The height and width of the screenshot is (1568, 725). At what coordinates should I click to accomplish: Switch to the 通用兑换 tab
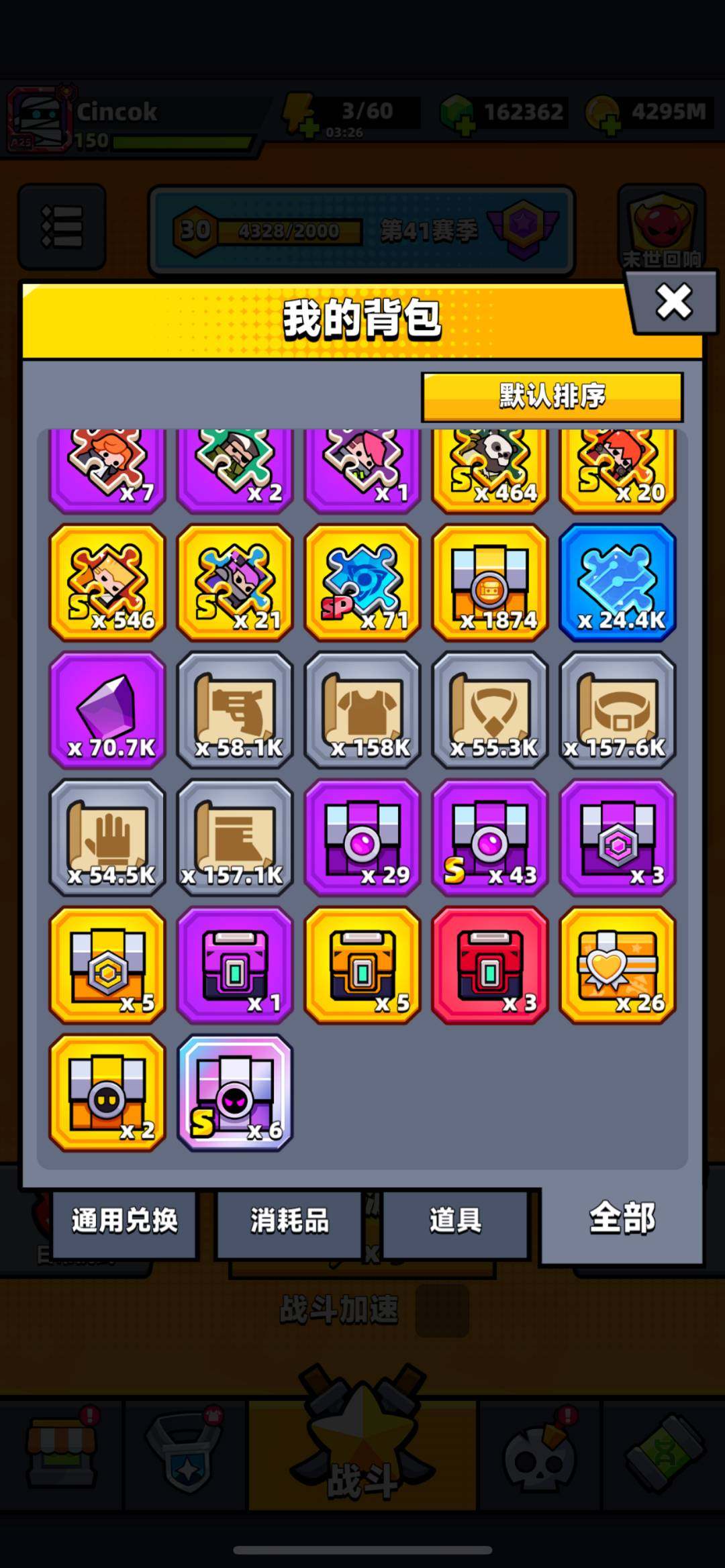click(x=124, y=1220)
